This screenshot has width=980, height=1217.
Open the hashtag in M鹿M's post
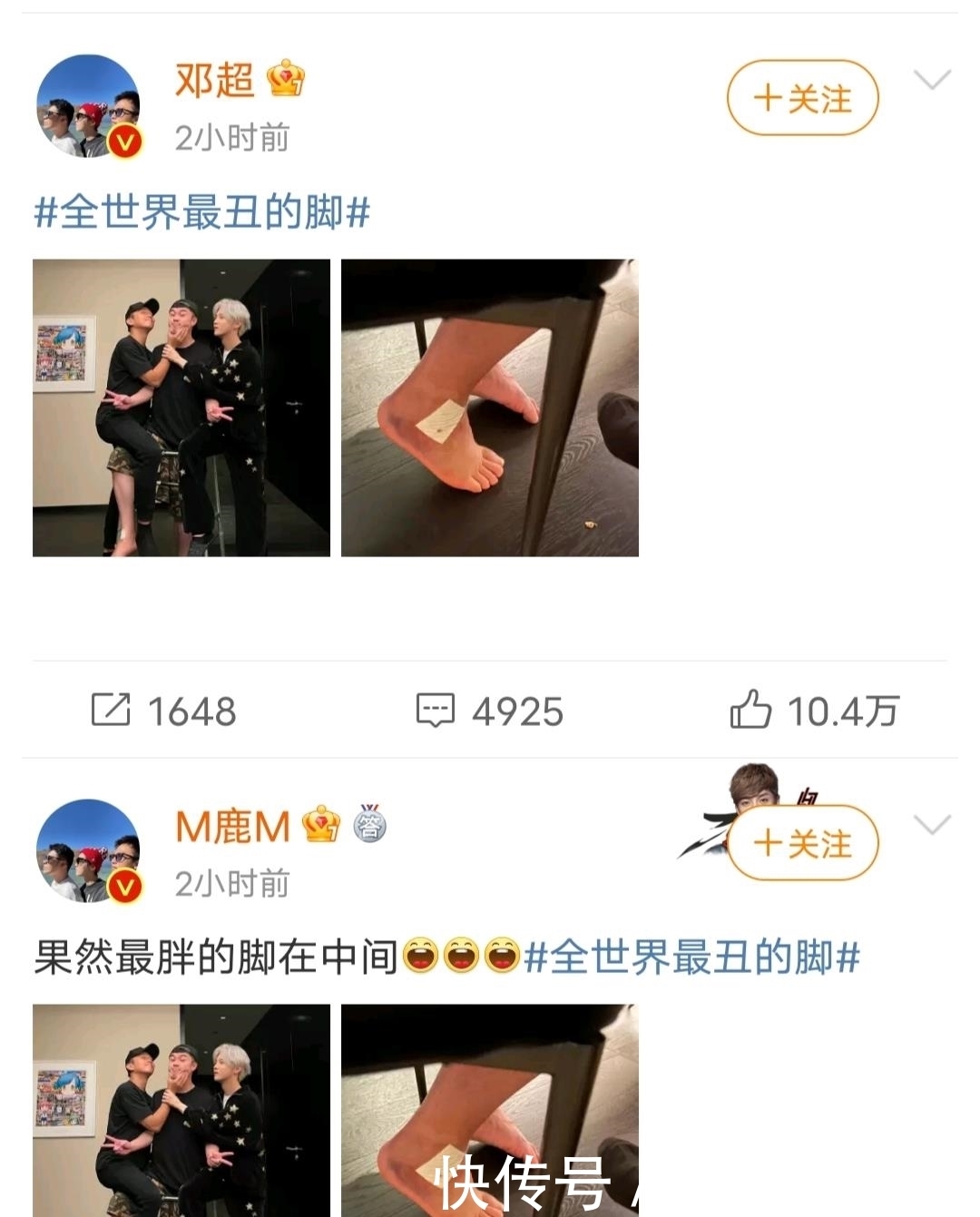[691, 957]
